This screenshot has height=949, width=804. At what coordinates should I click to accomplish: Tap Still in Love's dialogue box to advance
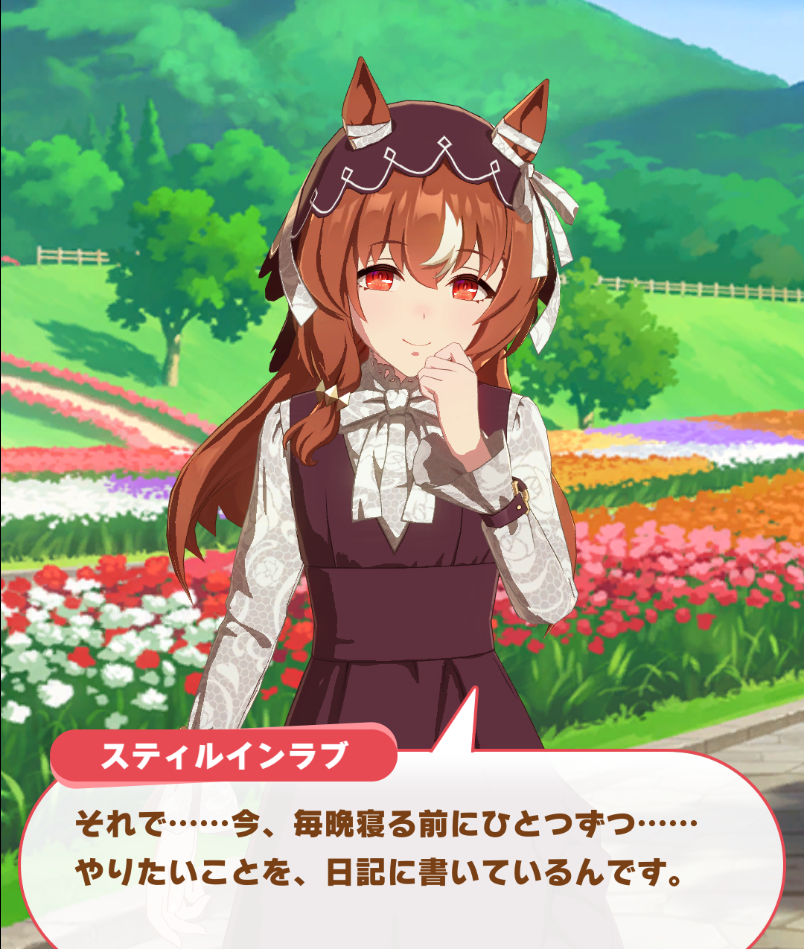[x=400, y=850]
